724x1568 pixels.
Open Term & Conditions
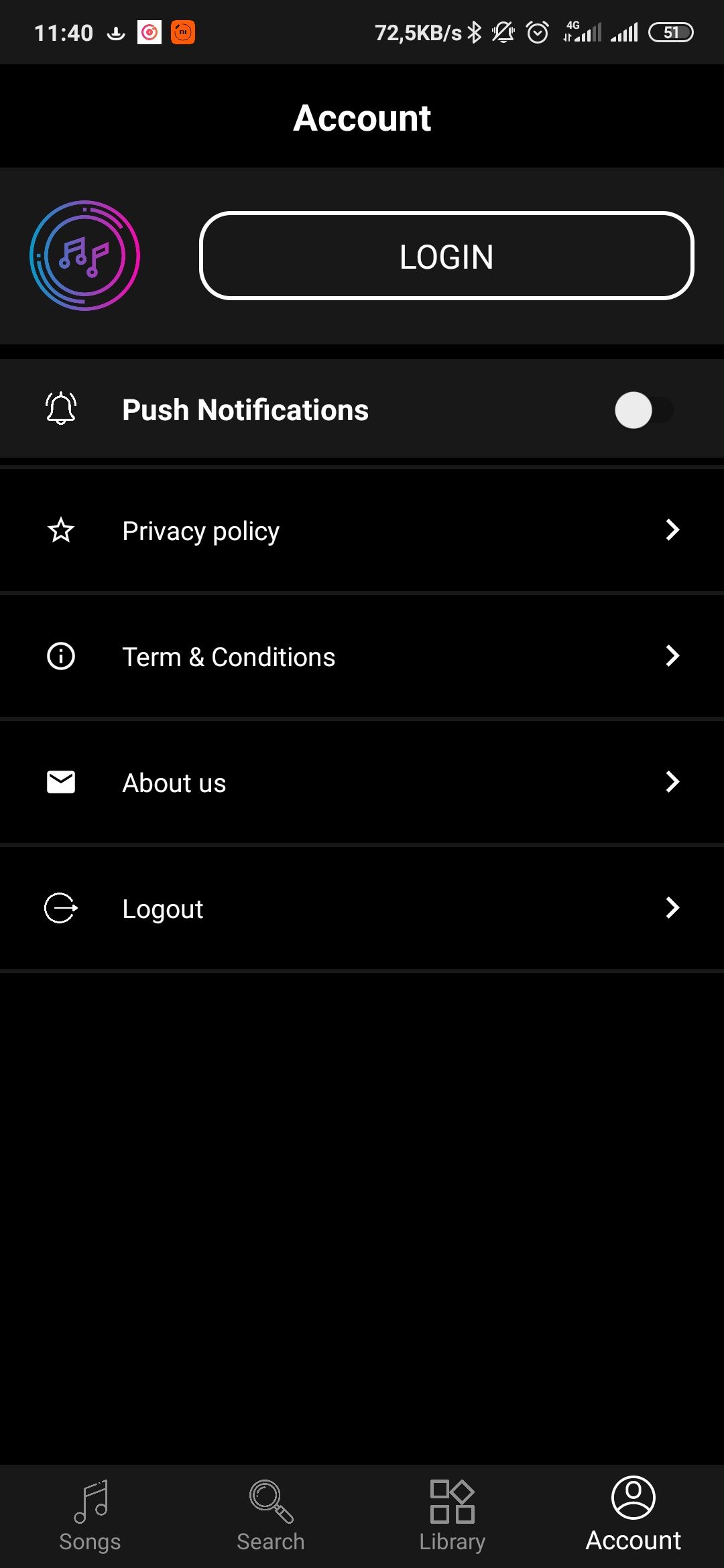[x=362, y=656]
